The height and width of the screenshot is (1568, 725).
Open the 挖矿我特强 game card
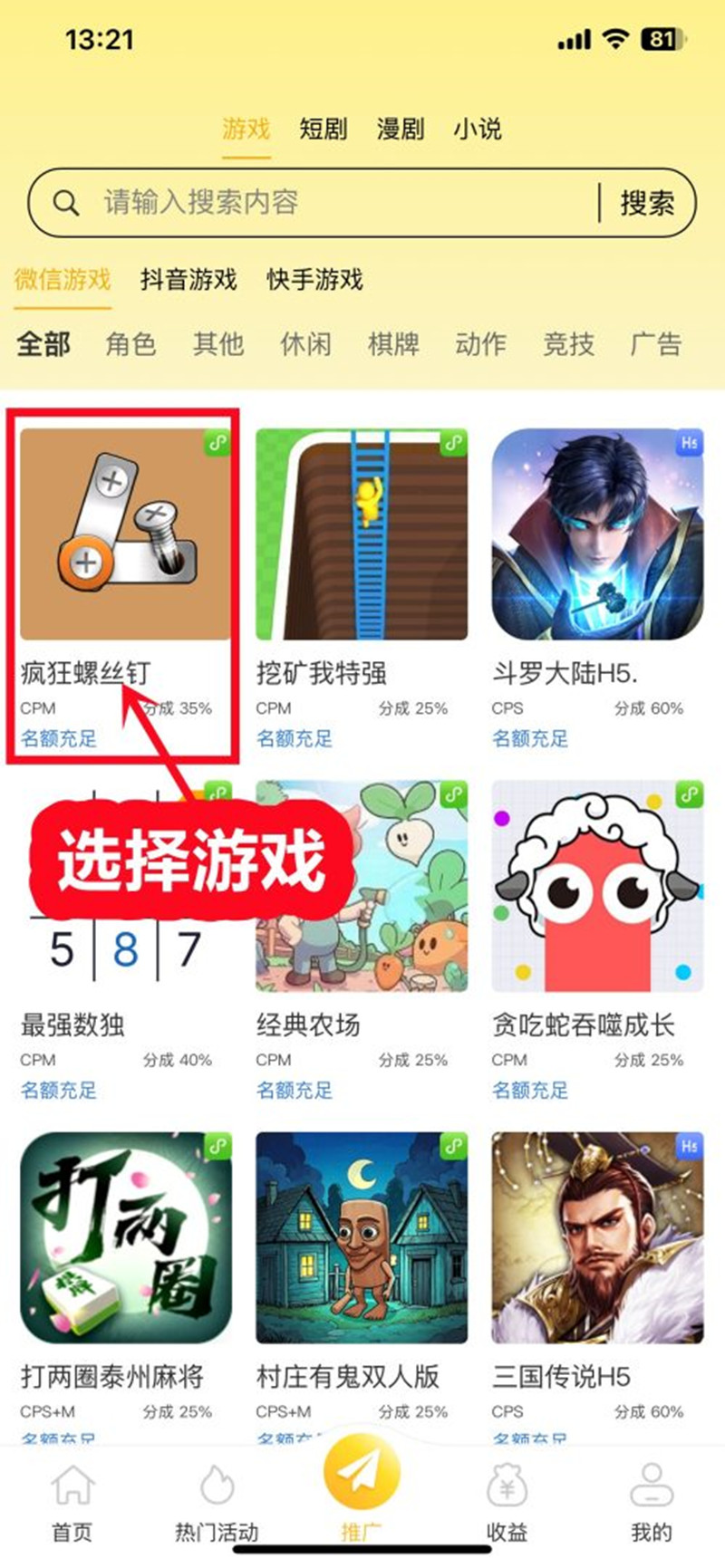(x=362, y=588)
